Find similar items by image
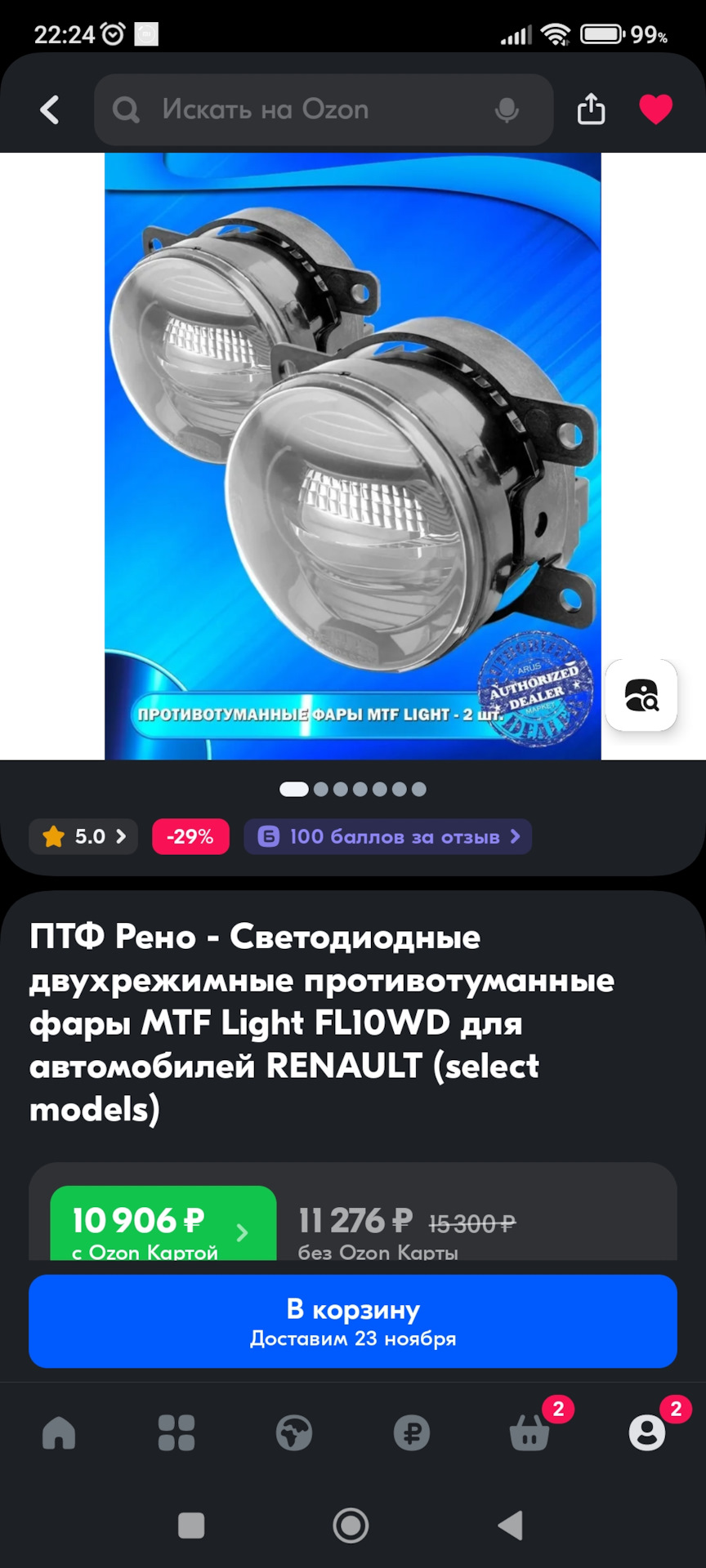The height and width of the screenshot is (1568, 706). tap(641, 695)
